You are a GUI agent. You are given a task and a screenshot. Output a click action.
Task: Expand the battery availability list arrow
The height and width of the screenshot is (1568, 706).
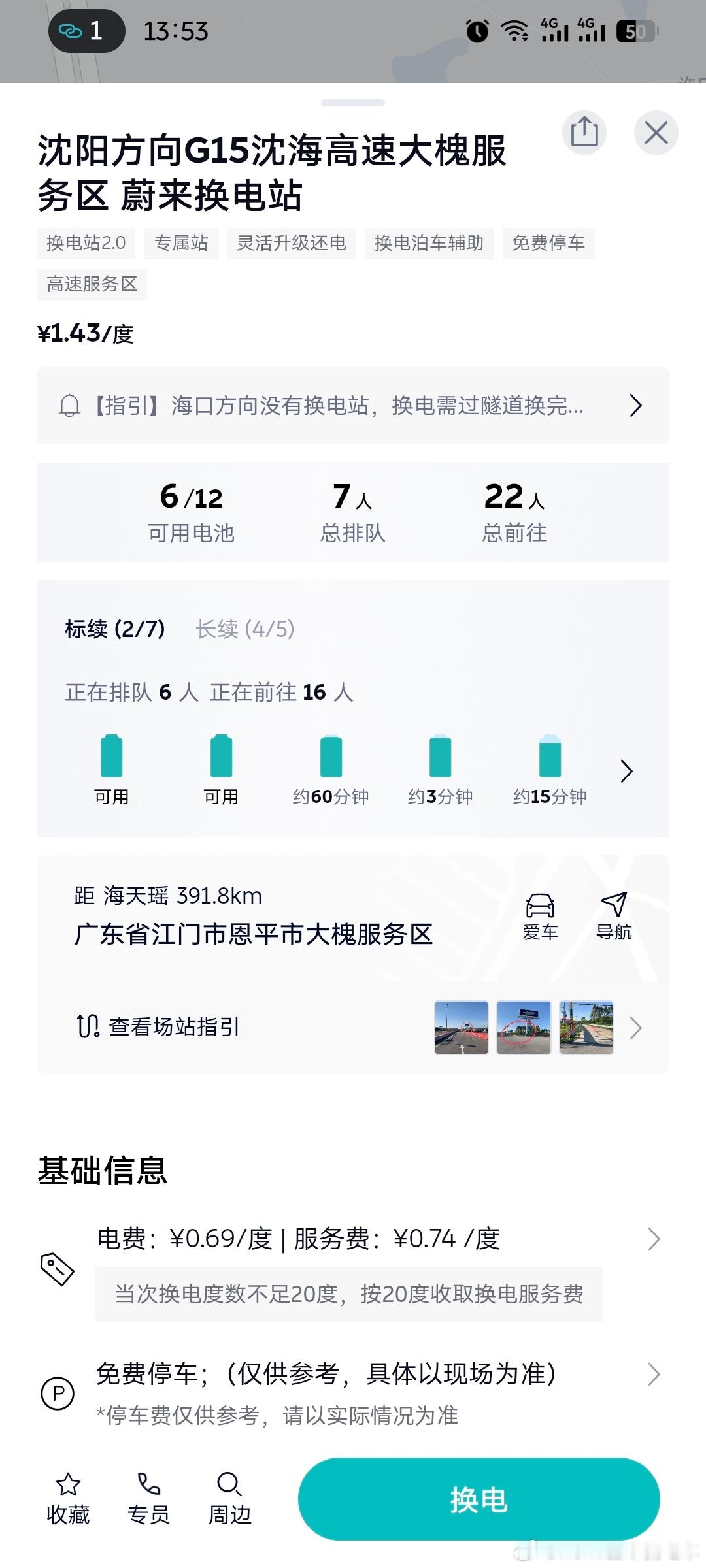pyautogui.click(x=627, y=772)
